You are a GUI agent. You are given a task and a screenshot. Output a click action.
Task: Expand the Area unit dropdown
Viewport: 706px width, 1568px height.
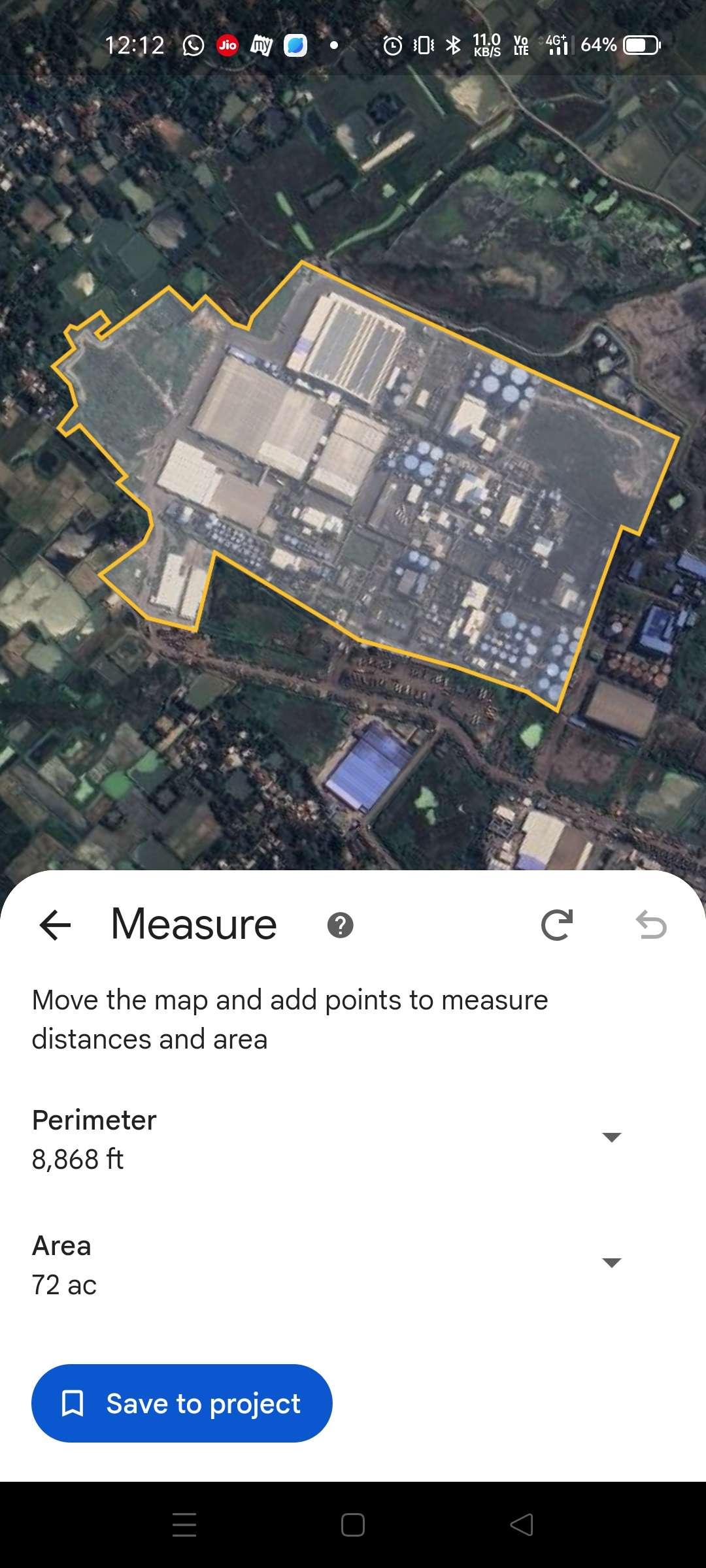pyautogui.click(x=611, y=1263)
